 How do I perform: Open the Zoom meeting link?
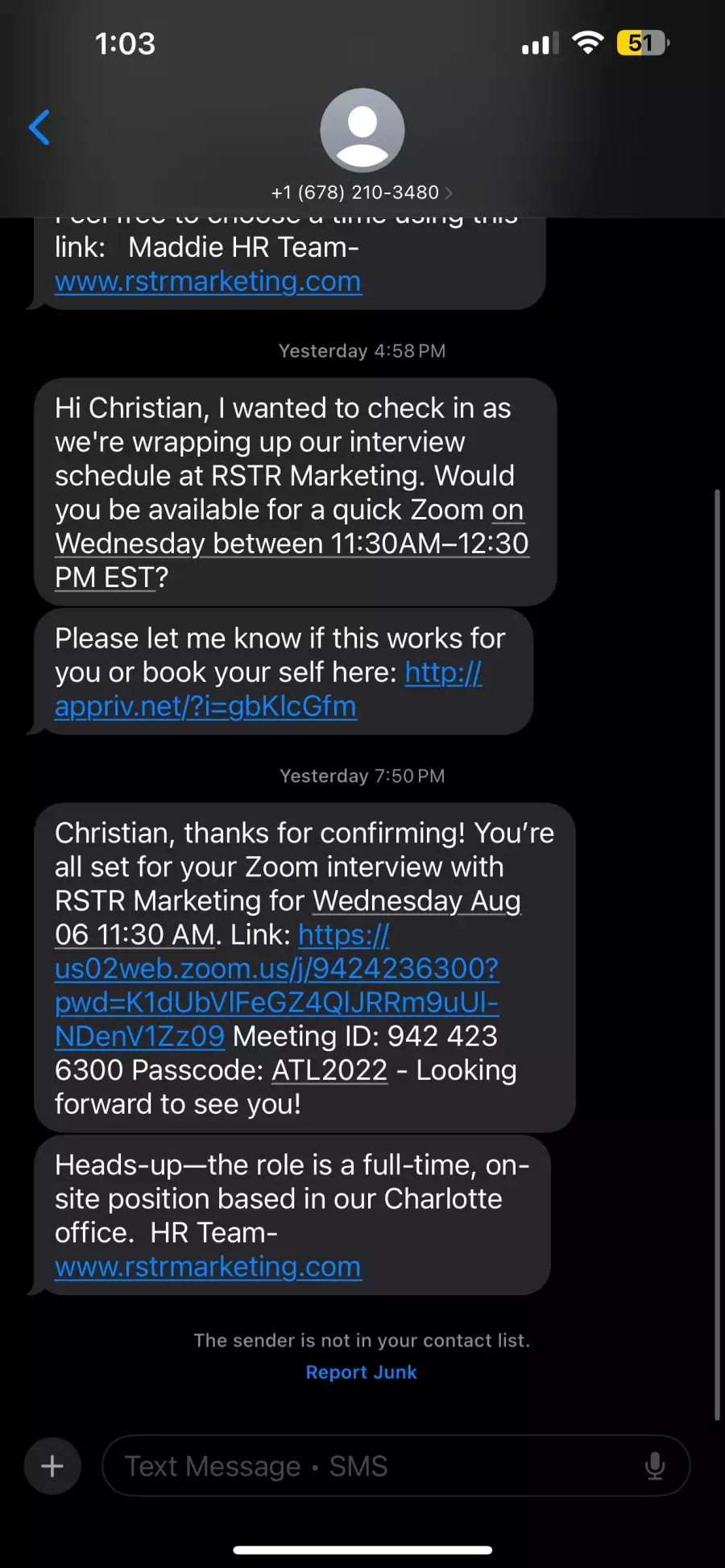[277, 985]
